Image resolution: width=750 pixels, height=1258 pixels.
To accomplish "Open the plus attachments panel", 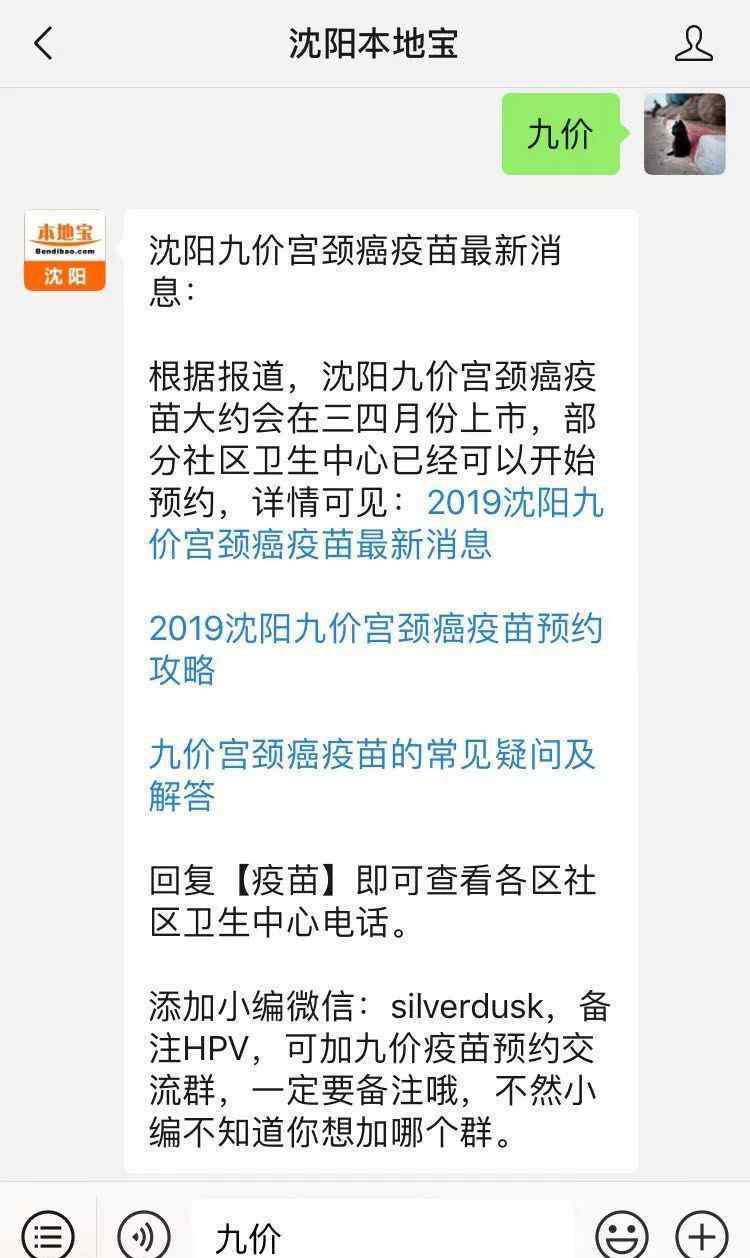I will (x=701, y=1235).
